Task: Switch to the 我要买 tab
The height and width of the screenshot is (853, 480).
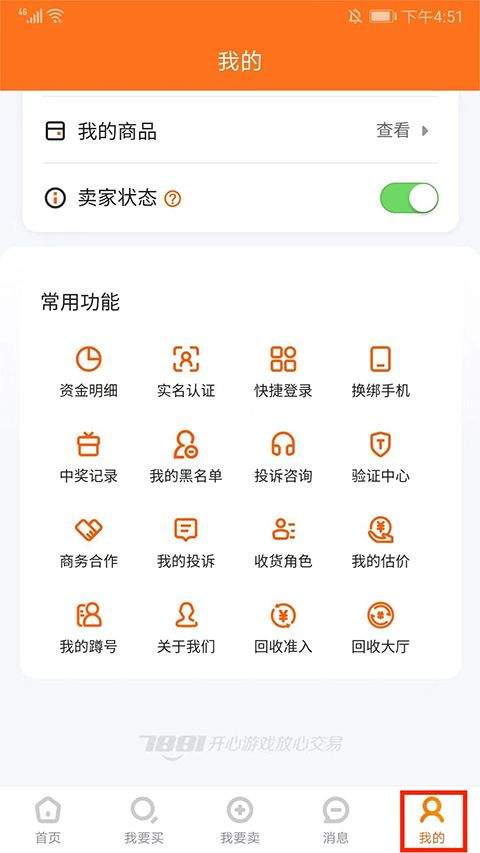Action: click(144, 820)
